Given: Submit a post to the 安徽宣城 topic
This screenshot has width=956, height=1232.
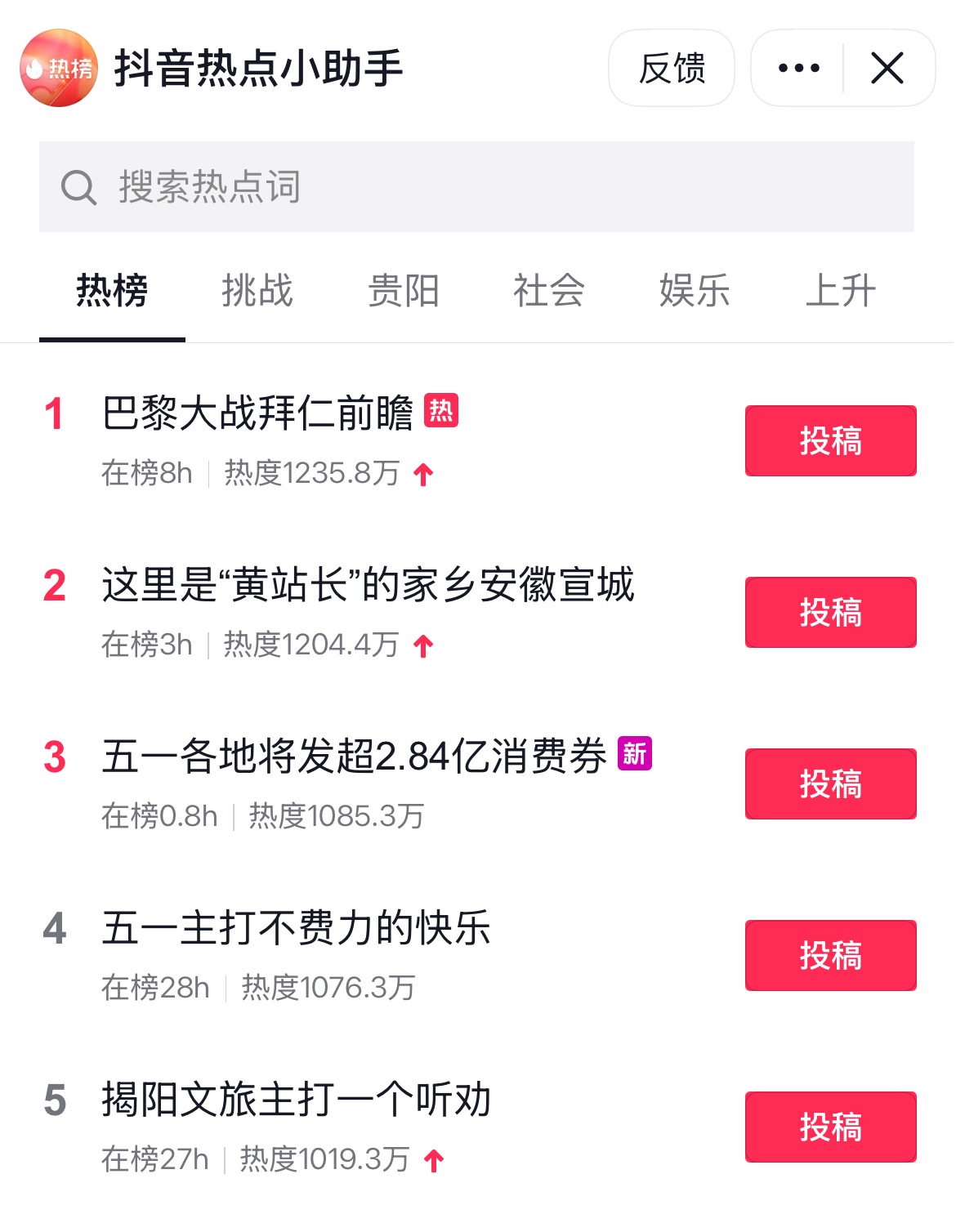Looking at the screenshot, I should pos(830,613).
